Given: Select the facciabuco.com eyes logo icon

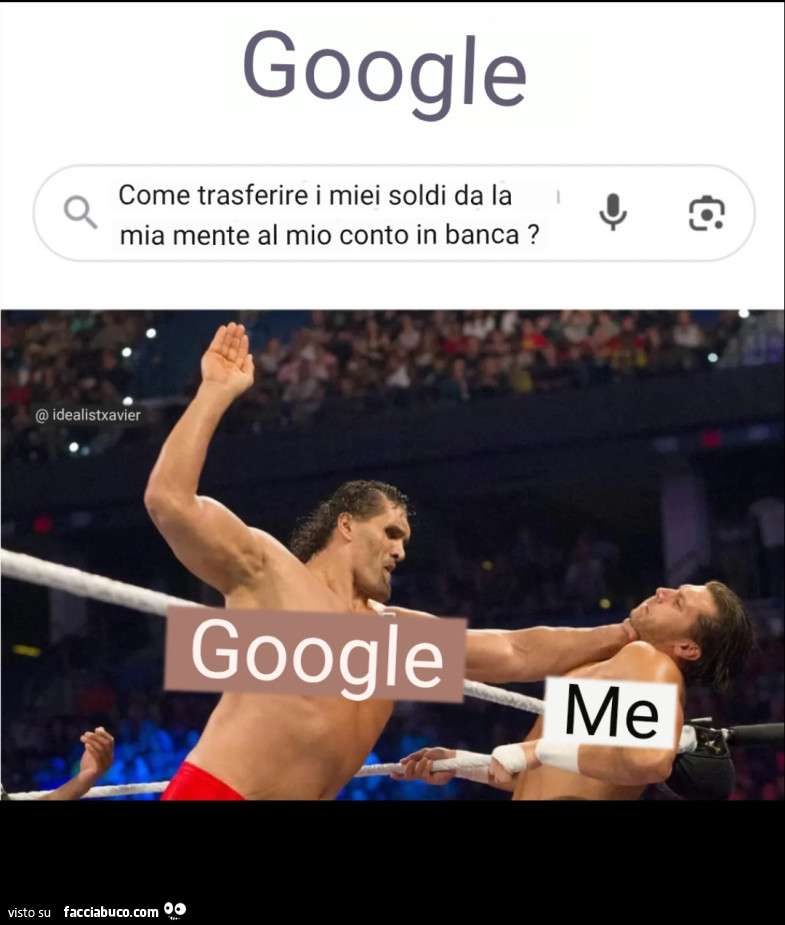Looking at the screenshot, I should [x=176, y=910].
